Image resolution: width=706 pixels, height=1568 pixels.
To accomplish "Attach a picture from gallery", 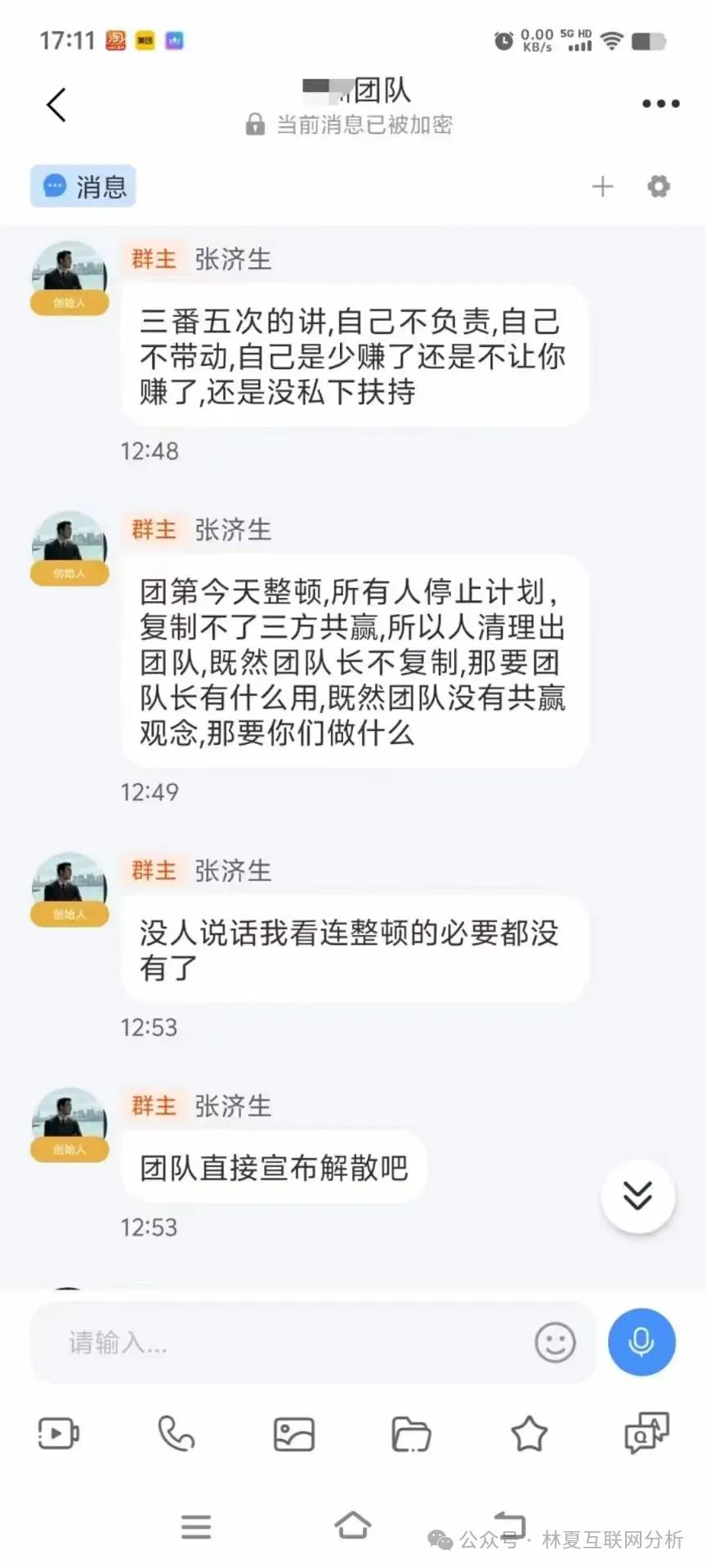I will tap(294, 1434).
